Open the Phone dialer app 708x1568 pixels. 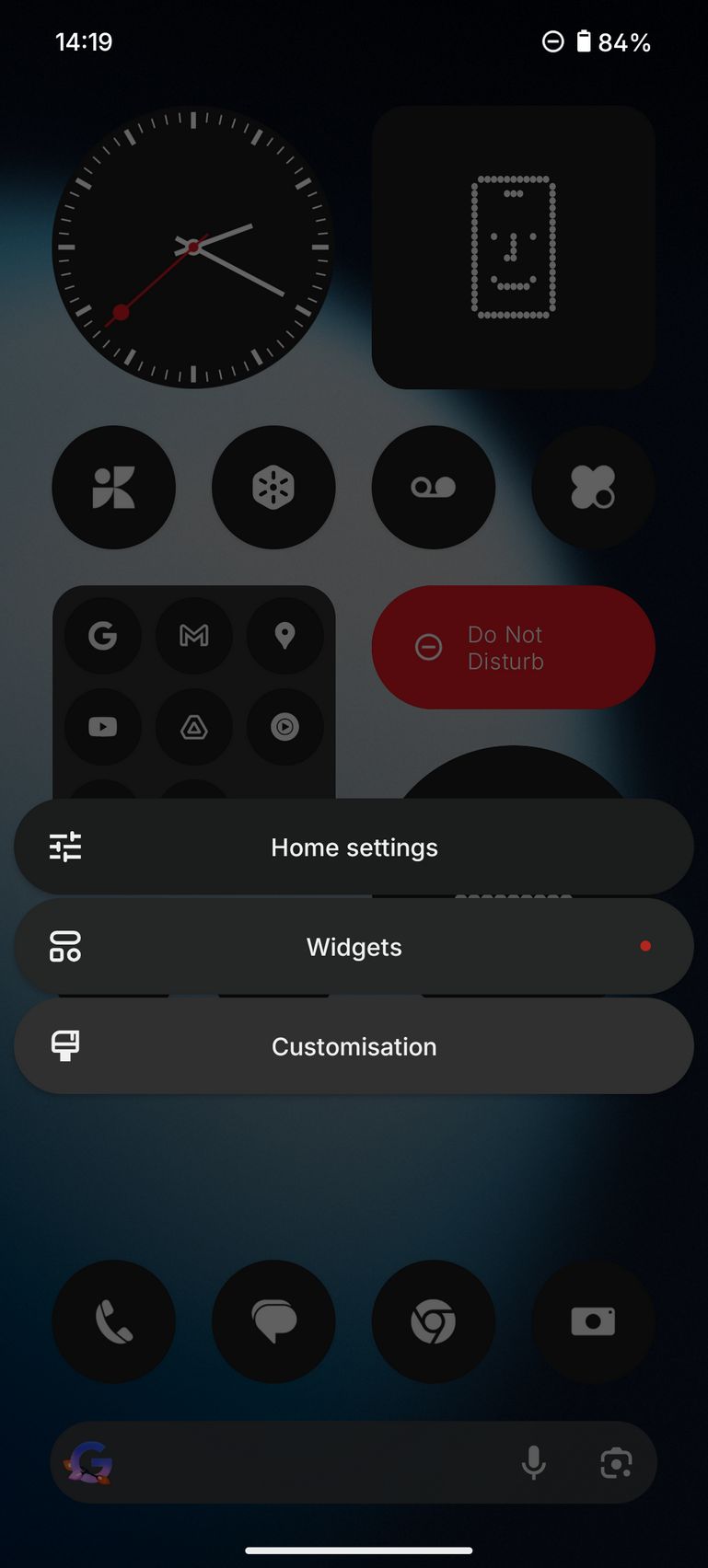click(113, 1321)
